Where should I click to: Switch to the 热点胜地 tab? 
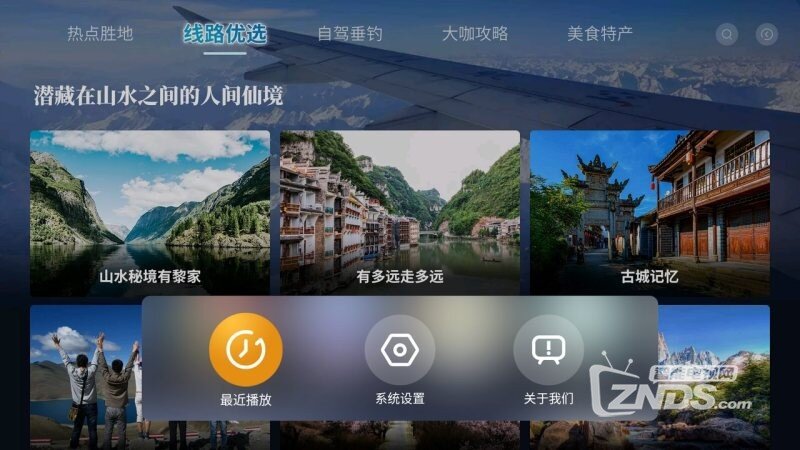[x=100, y=33]
